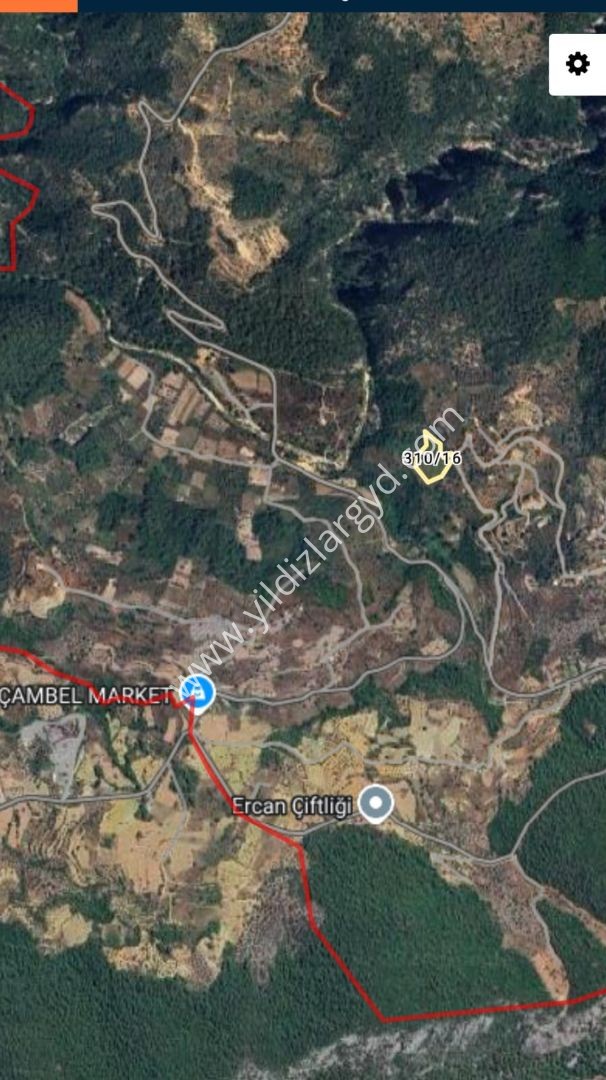Select the Ercan Çiftliği place marker

point(376,803)
